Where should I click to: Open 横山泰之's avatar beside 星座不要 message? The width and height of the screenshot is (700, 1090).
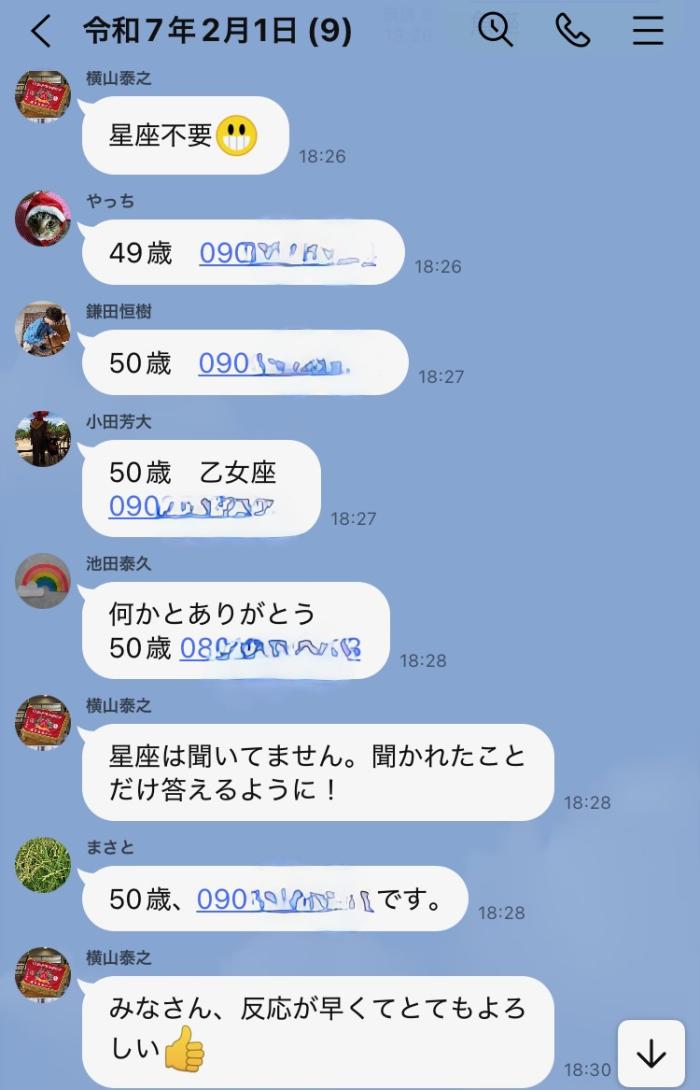(43, 96)
